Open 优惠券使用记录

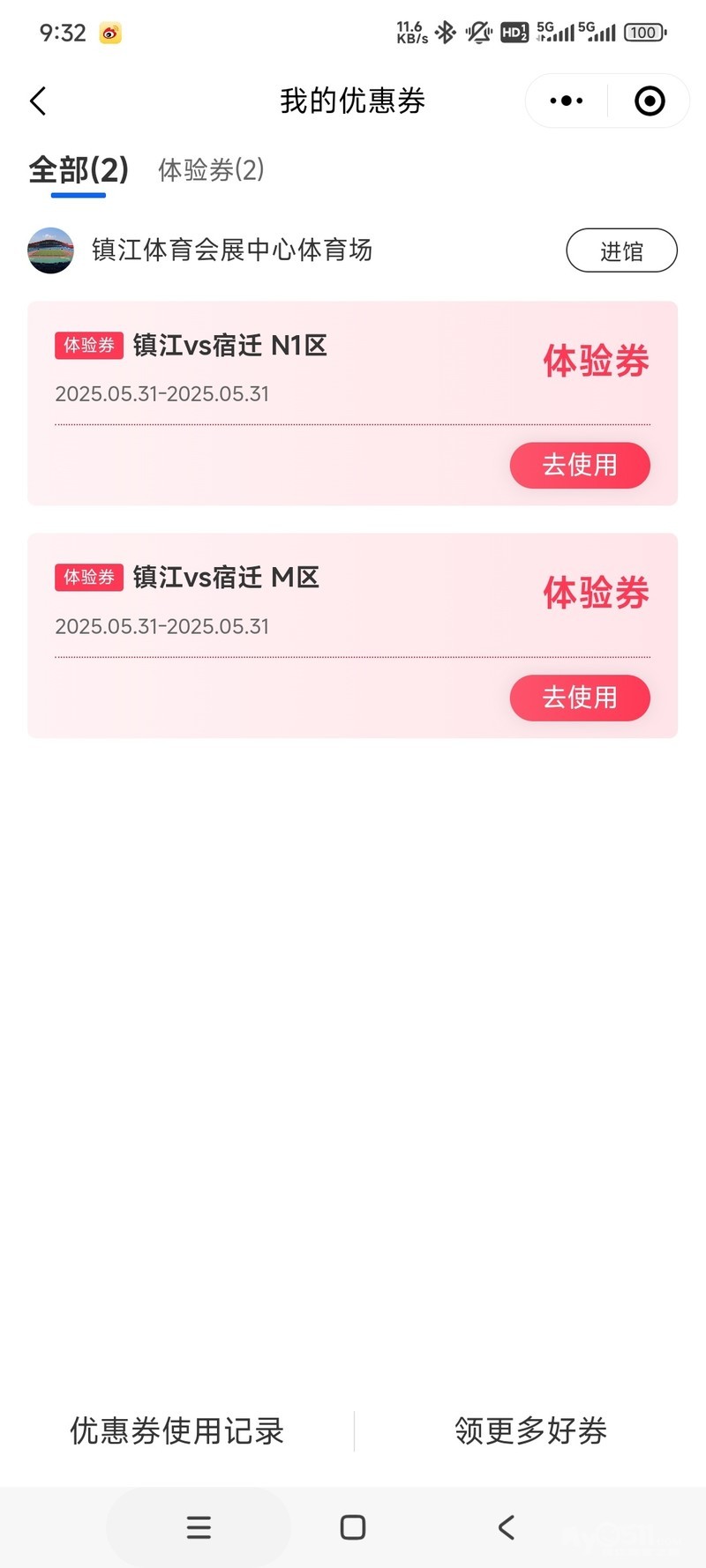[x=176, y=1430]
